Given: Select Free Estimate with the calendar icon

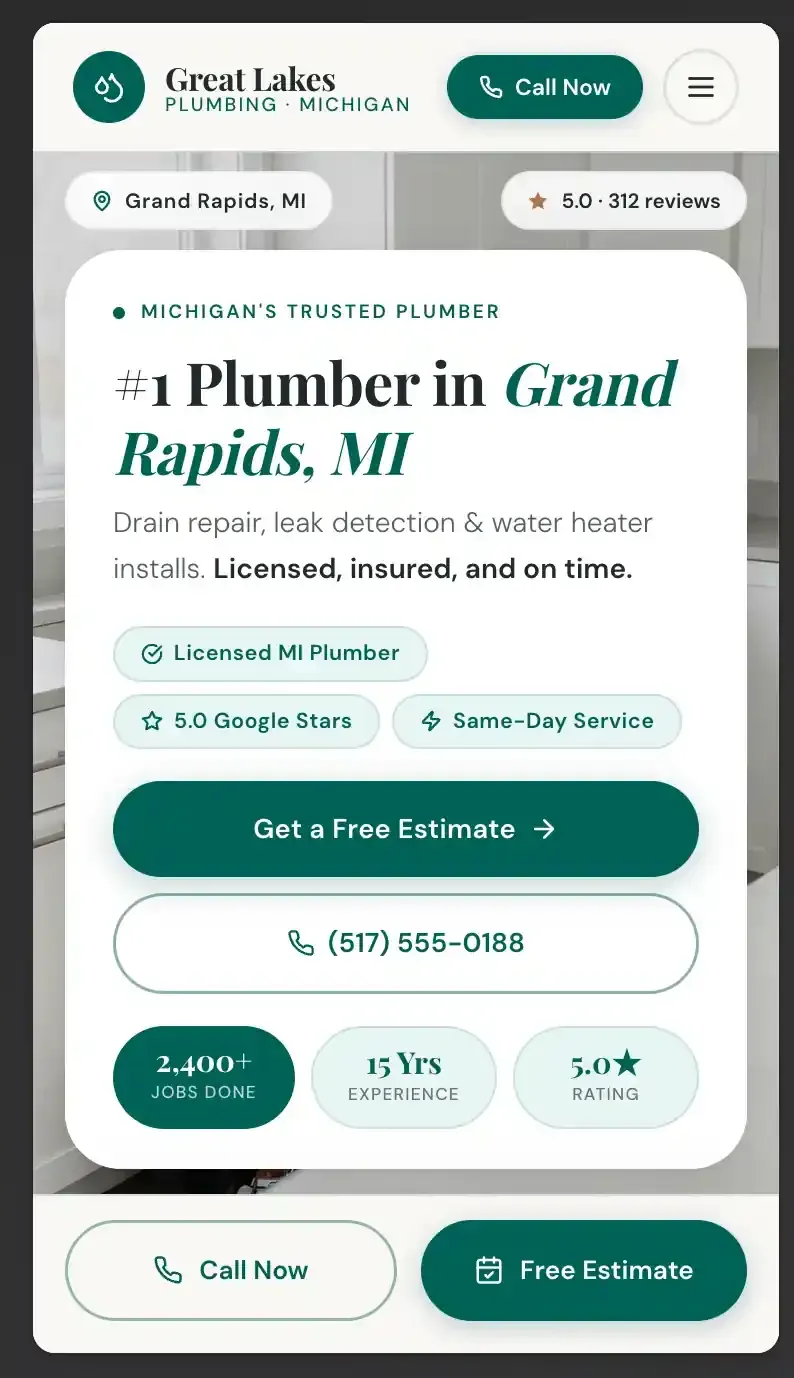Looking at the screenshot, I should 584,1270.
